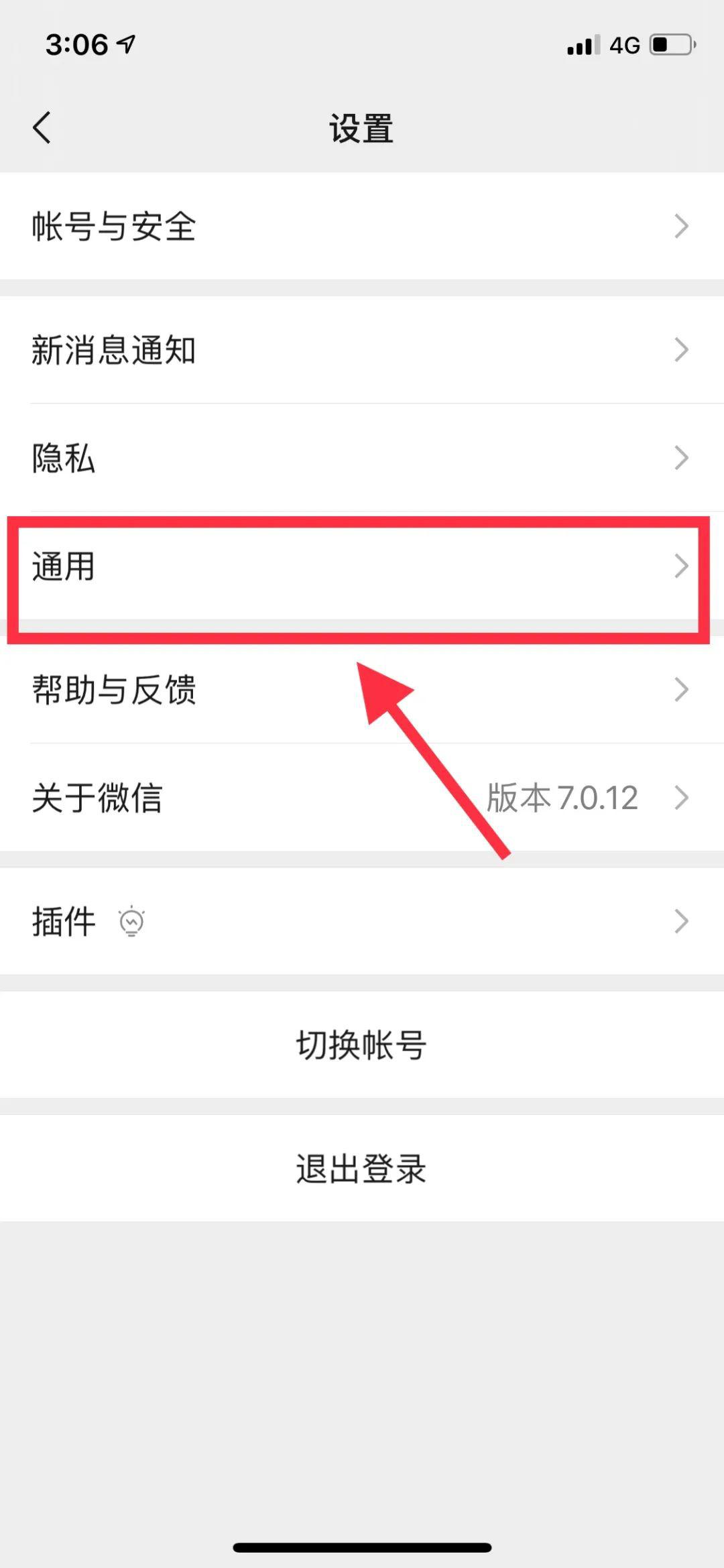Open the 通用 settings row

(362, 567)
